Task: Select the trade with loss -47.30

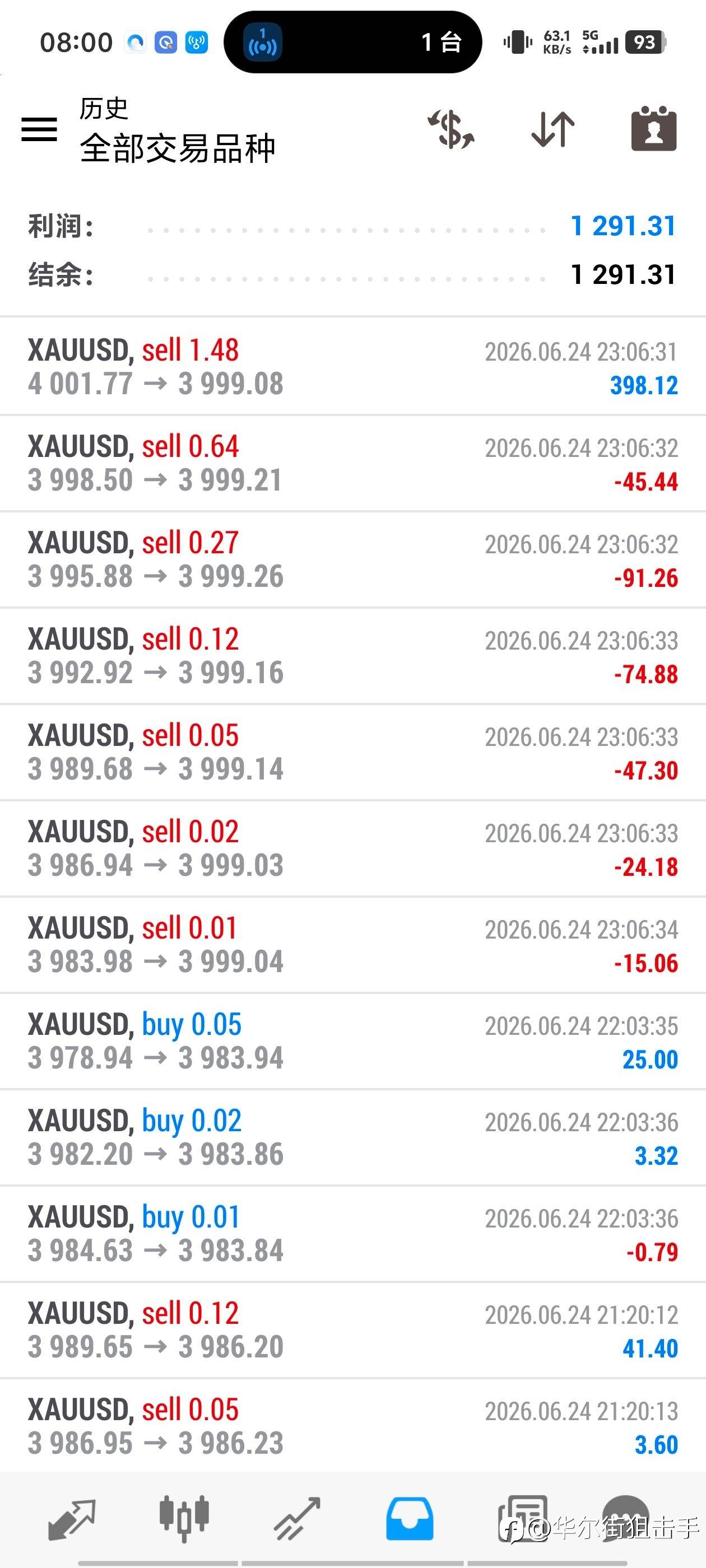Action: (352, 752)
